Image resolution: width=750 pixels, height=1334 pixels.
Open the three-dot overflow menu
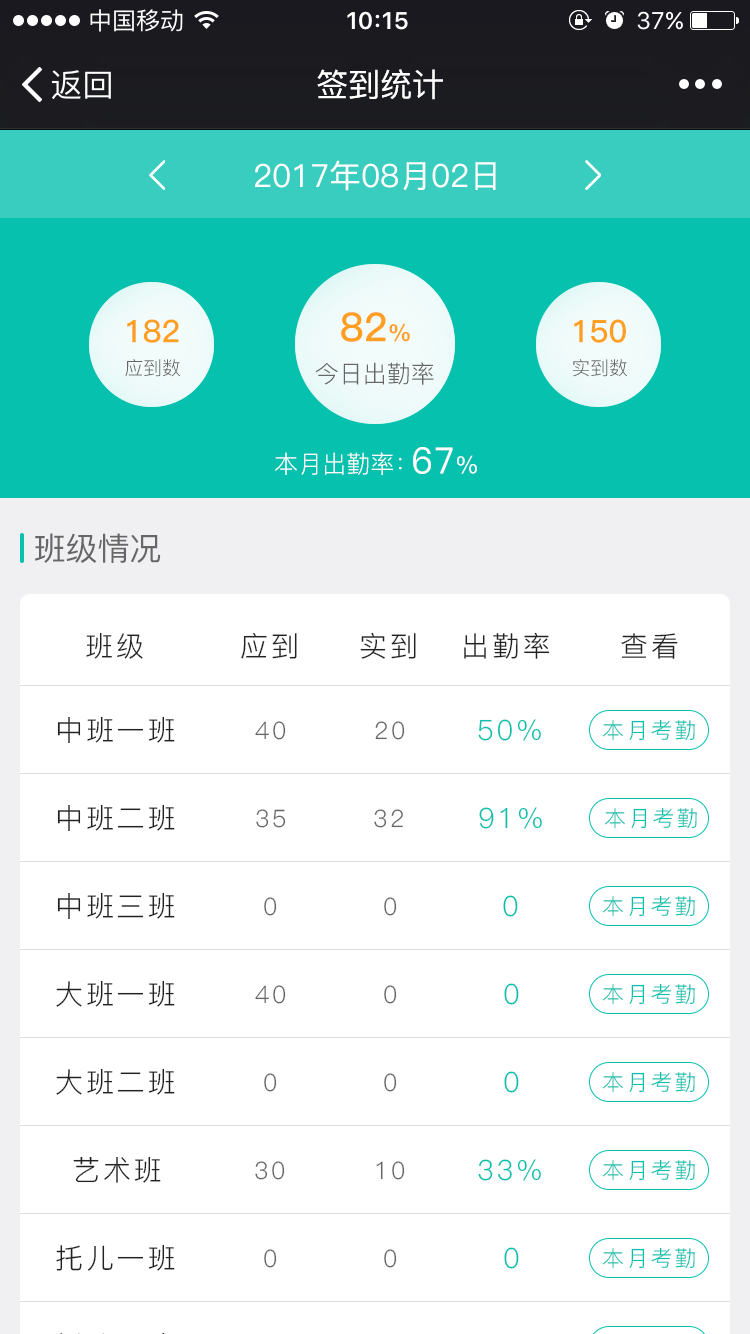point(700,85)
